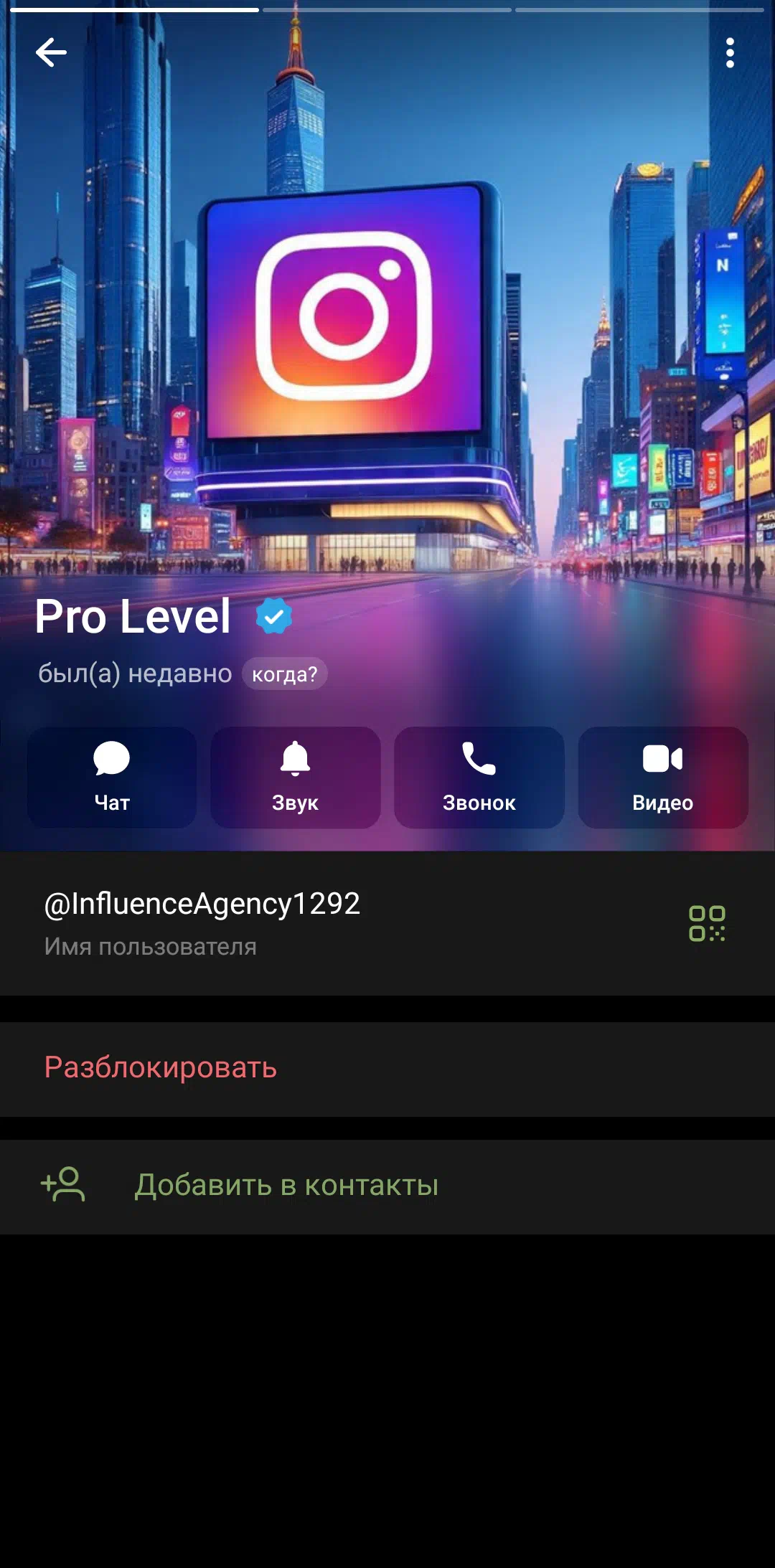Screen dimensions: 775x1568
Task: Open the chat via «Чат» button
Action: coord(112,778)
